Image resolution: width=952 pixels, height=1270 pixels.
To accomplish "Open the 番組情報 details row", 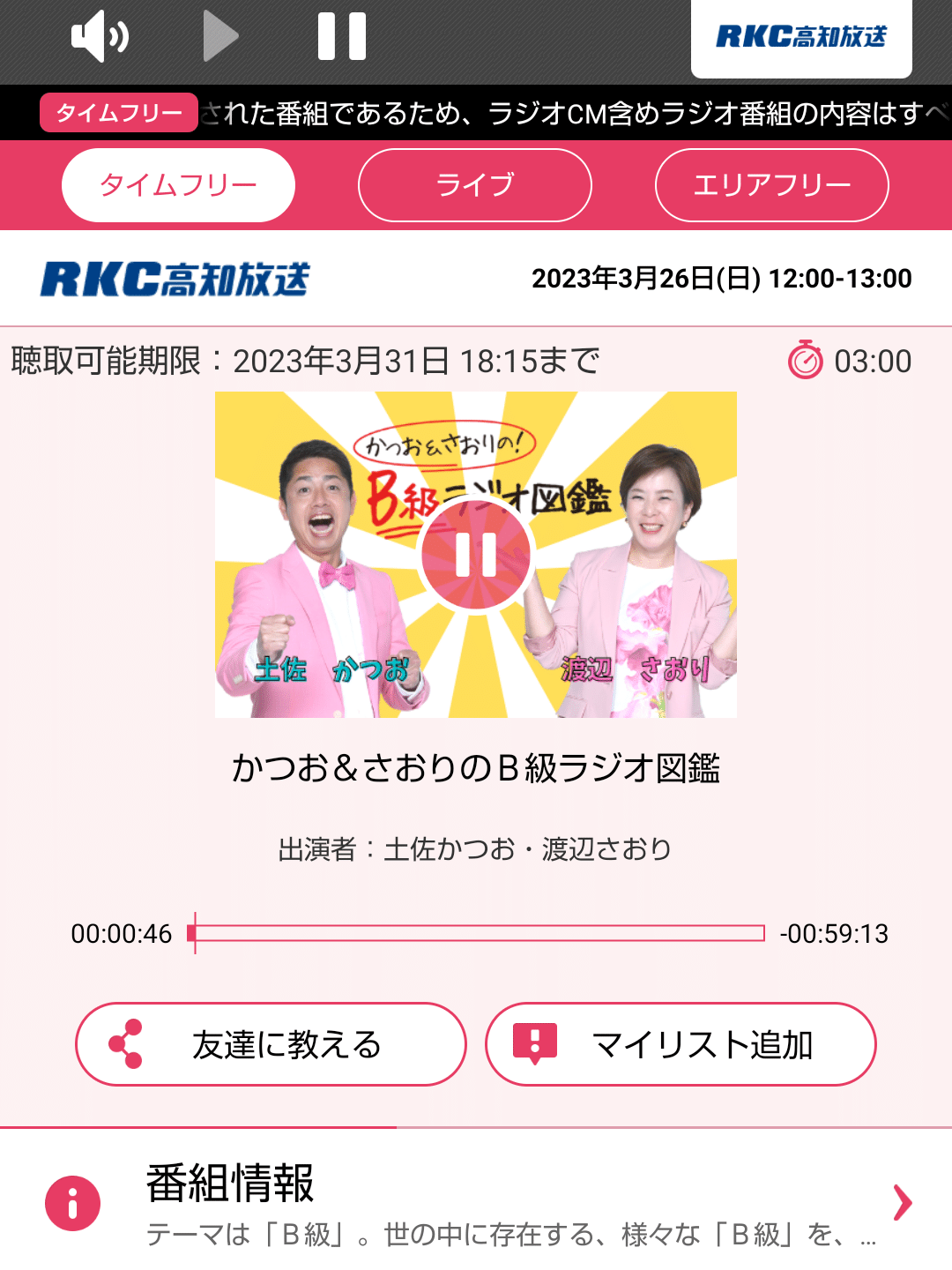I will coord(476,1203).
